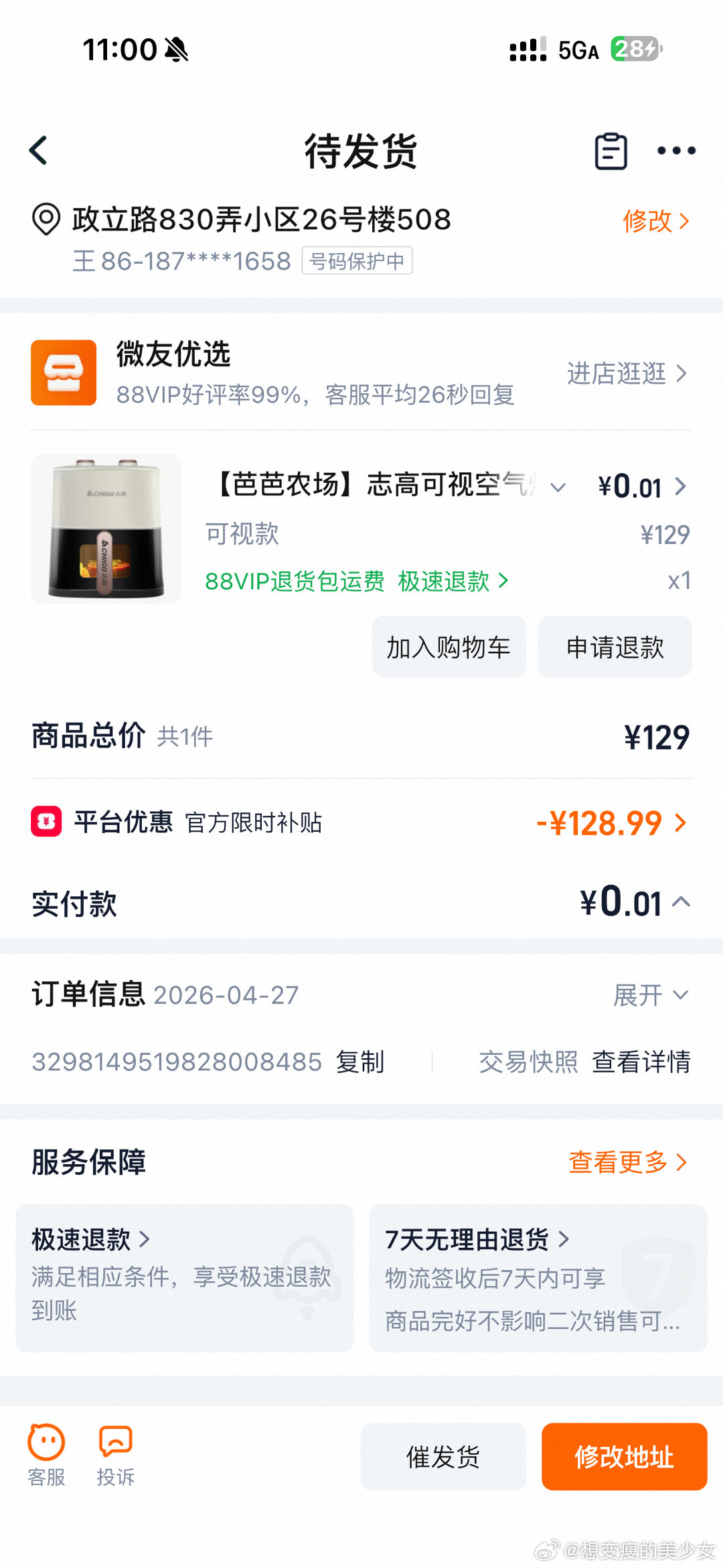Tap 修改 next to the delivery address
The height and width of the screenshot is (1568, 723).
655,221
